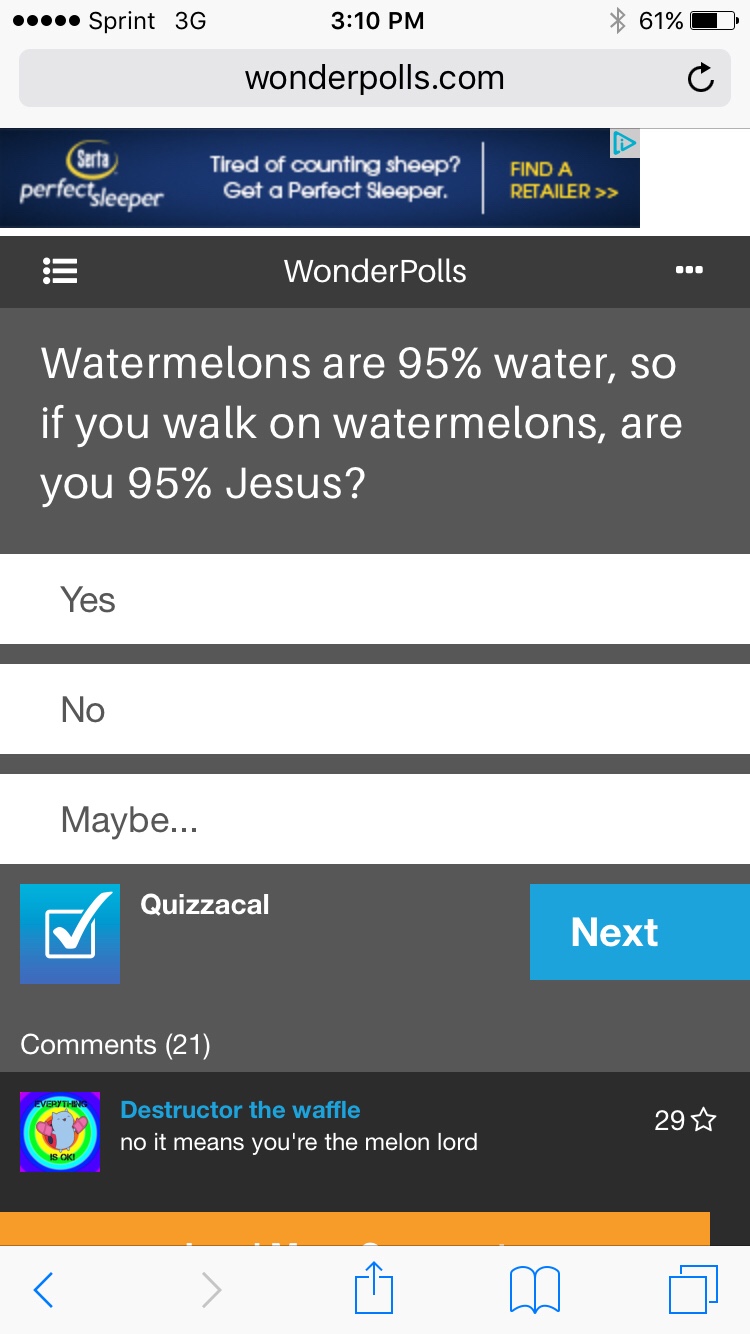Open the Safari share sheet
The height and width of the screenshot is (1334, 750).
tap(375, 1288)
